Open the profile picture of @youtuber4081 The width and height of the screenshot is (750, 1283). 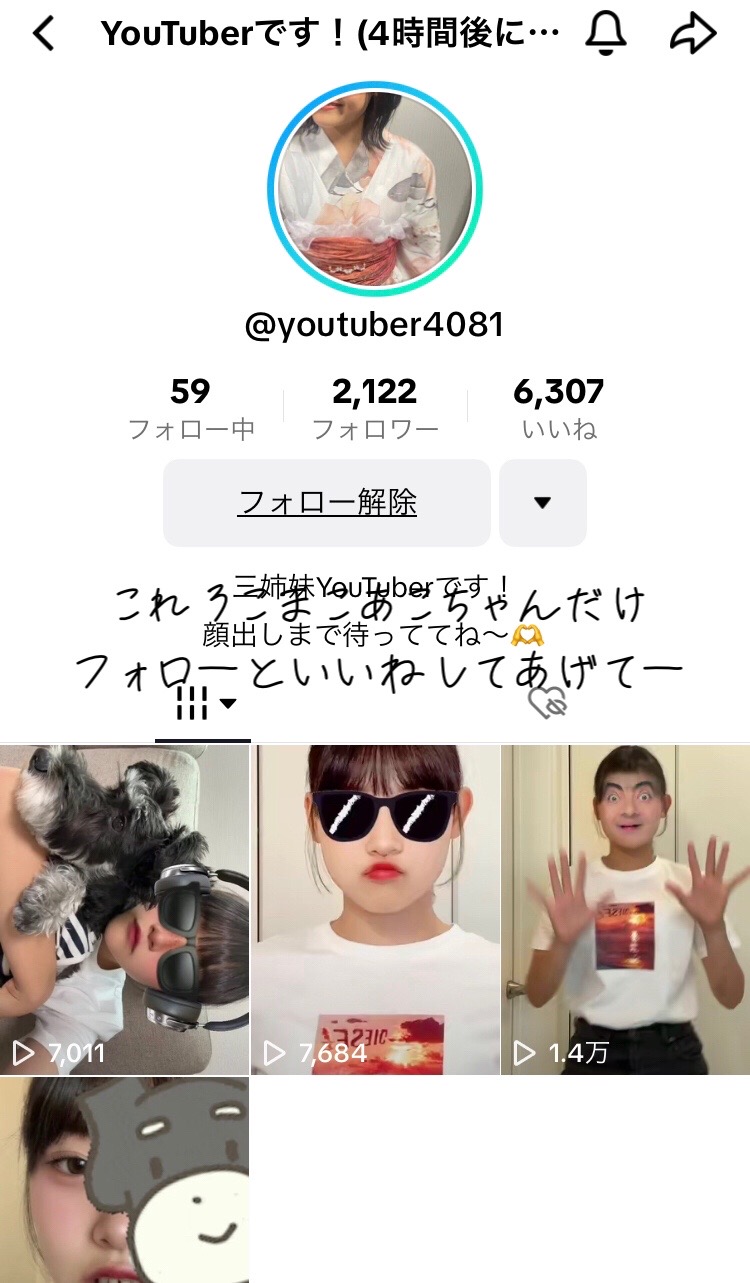(x=375, y=188)
